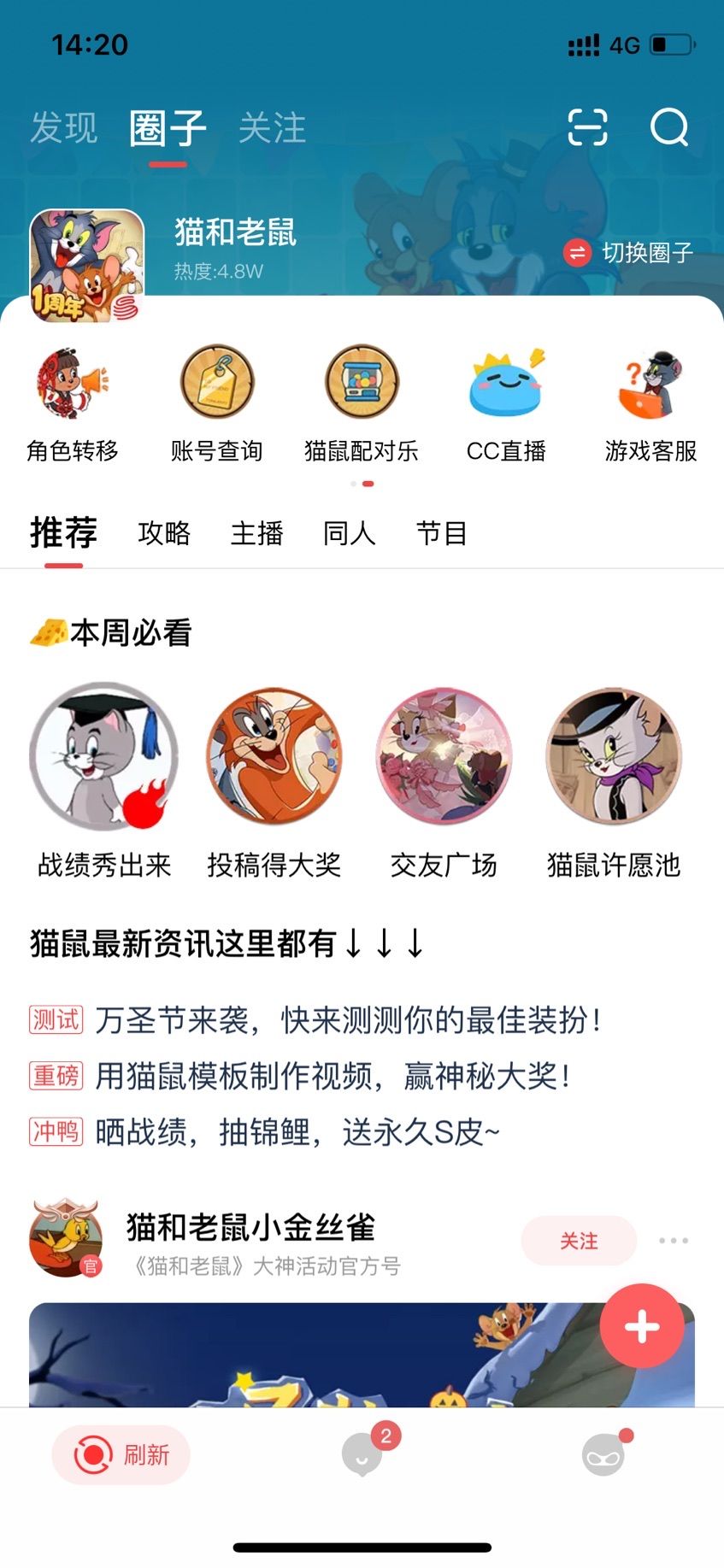Select the 同人 category tab
The height and width of the screenshot is (1568, 724).
pos(349,533)
